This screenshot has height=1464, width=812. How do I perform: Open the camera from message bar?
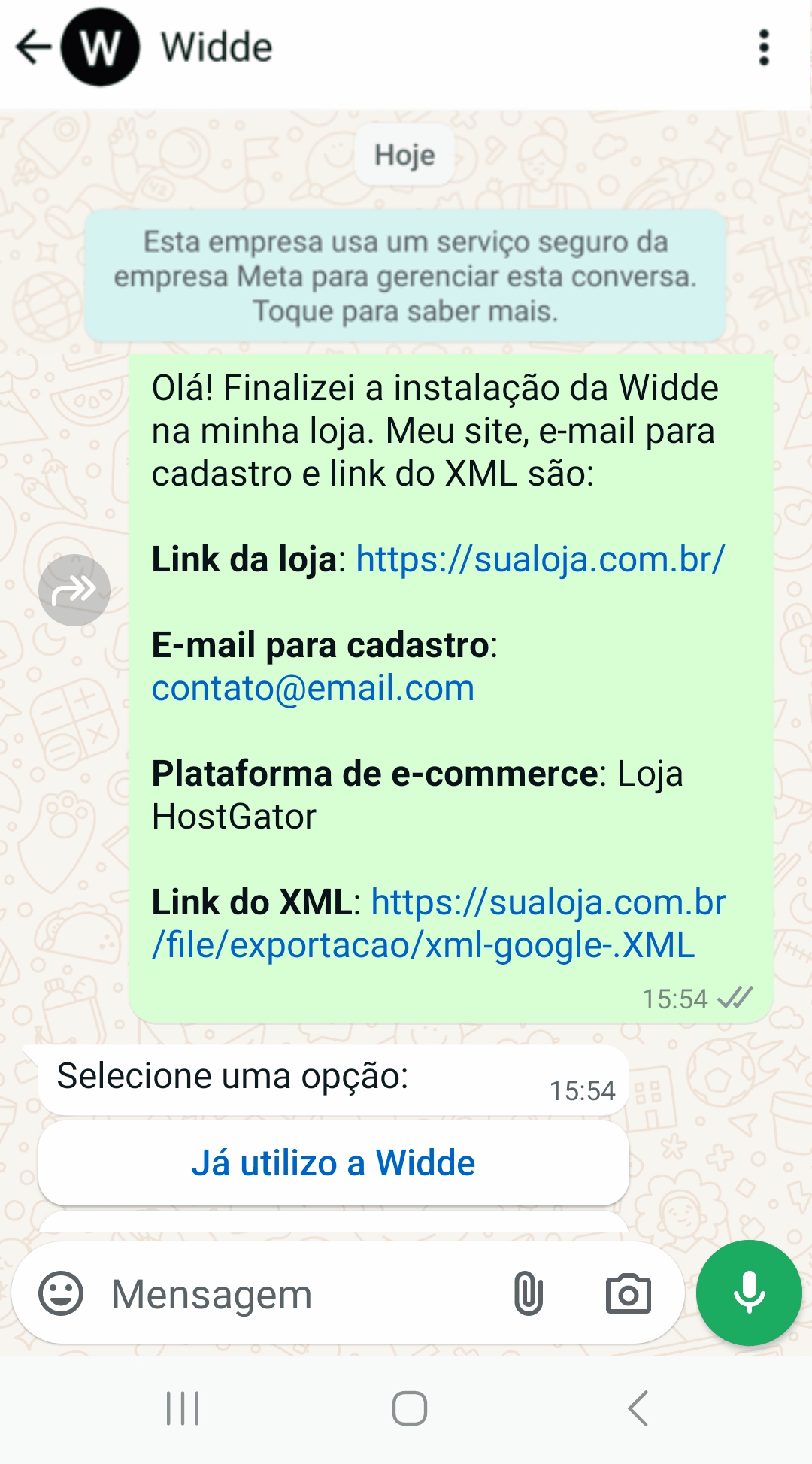click(628, 1293)
